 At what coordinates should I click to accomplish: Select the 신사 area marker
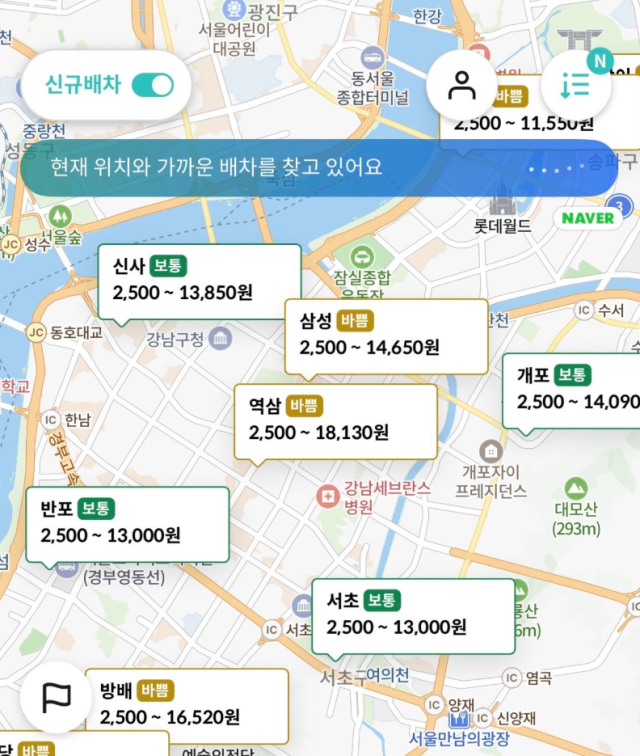coord(198,281)
